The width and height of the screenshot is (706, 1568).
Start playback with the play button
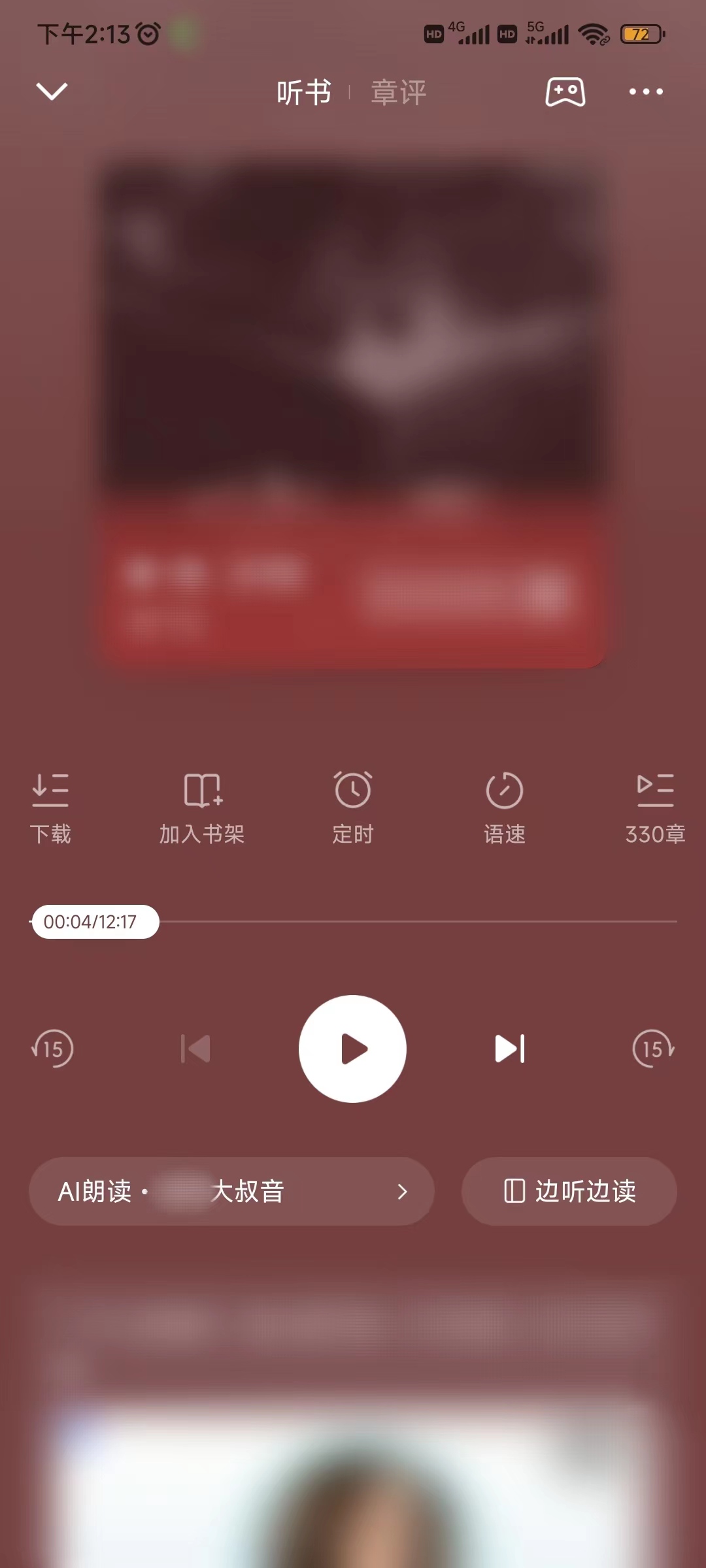coord(352,1048)
